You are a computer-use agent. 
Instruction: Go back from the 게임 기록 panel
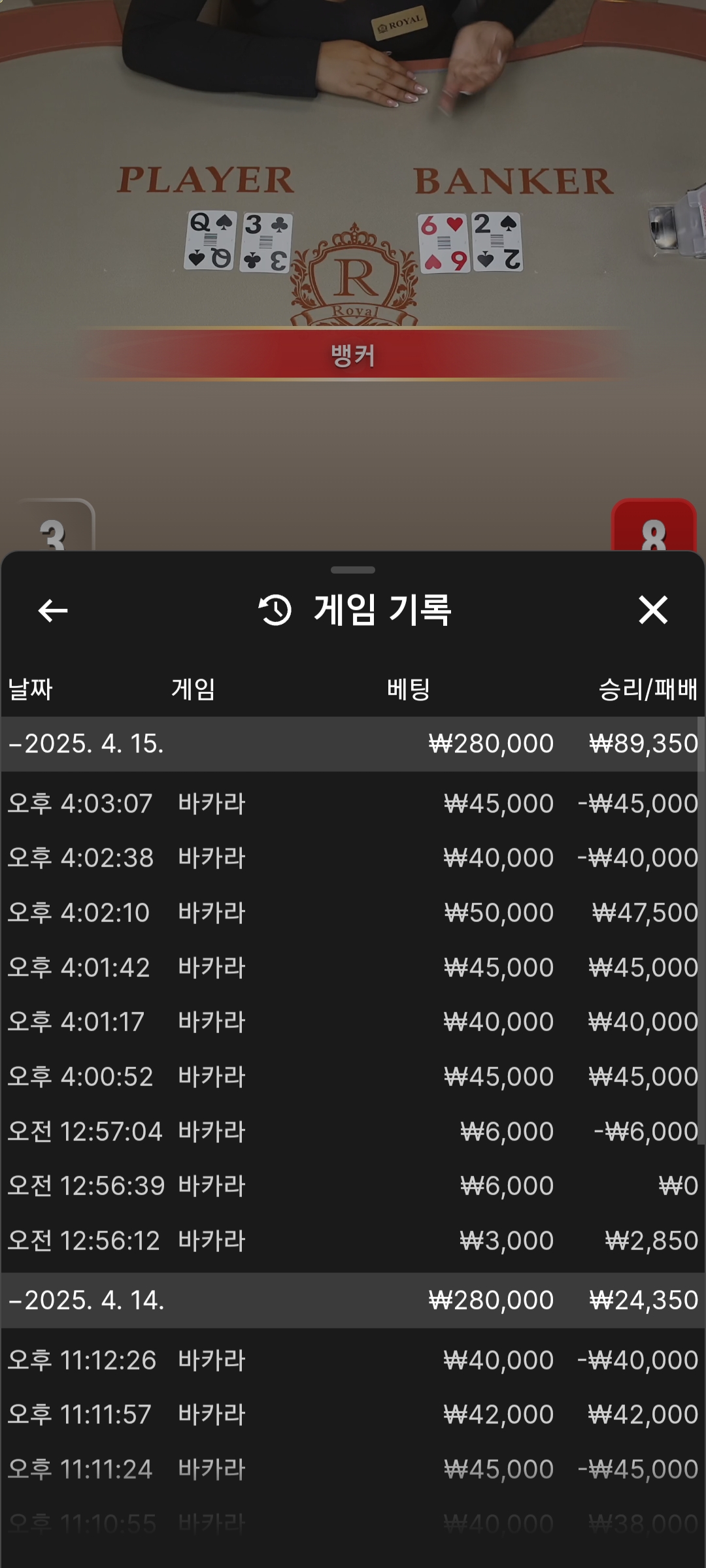[x=53, y=611]
